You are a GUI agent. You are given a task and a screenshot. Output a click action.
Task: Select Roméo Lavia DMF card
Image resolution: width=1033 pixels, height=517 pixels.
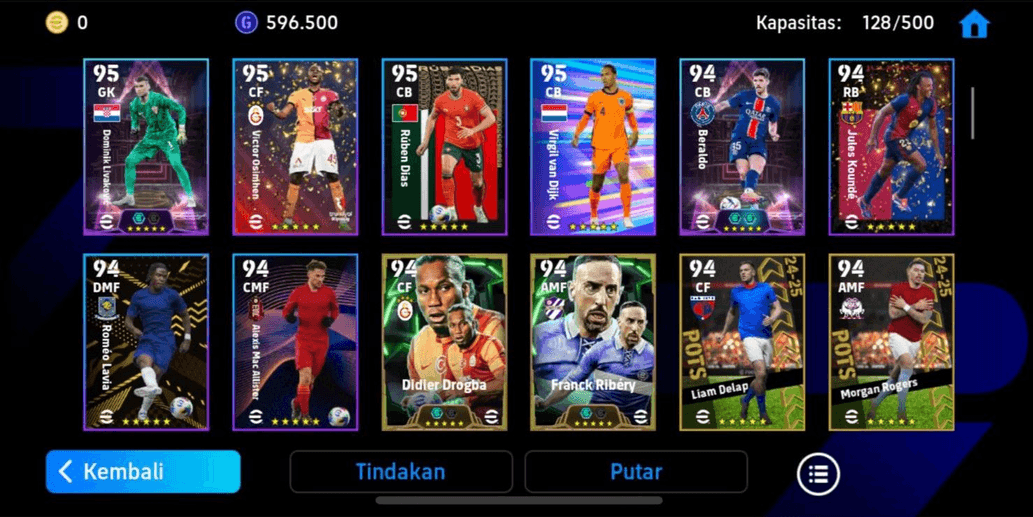pos(146,342)
